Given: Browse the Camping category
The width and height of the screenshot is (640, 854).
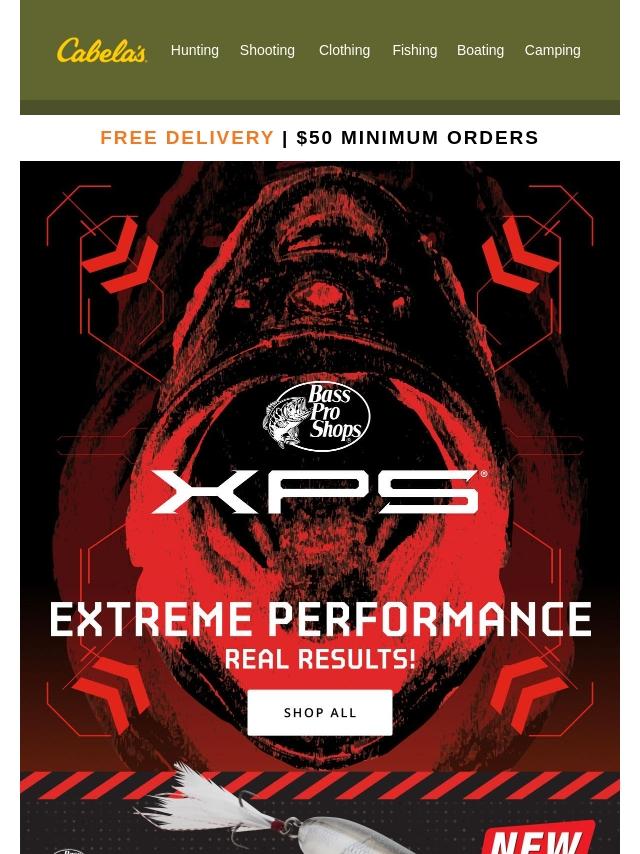Looking at the screenshot, I should [x=552, y=50].
